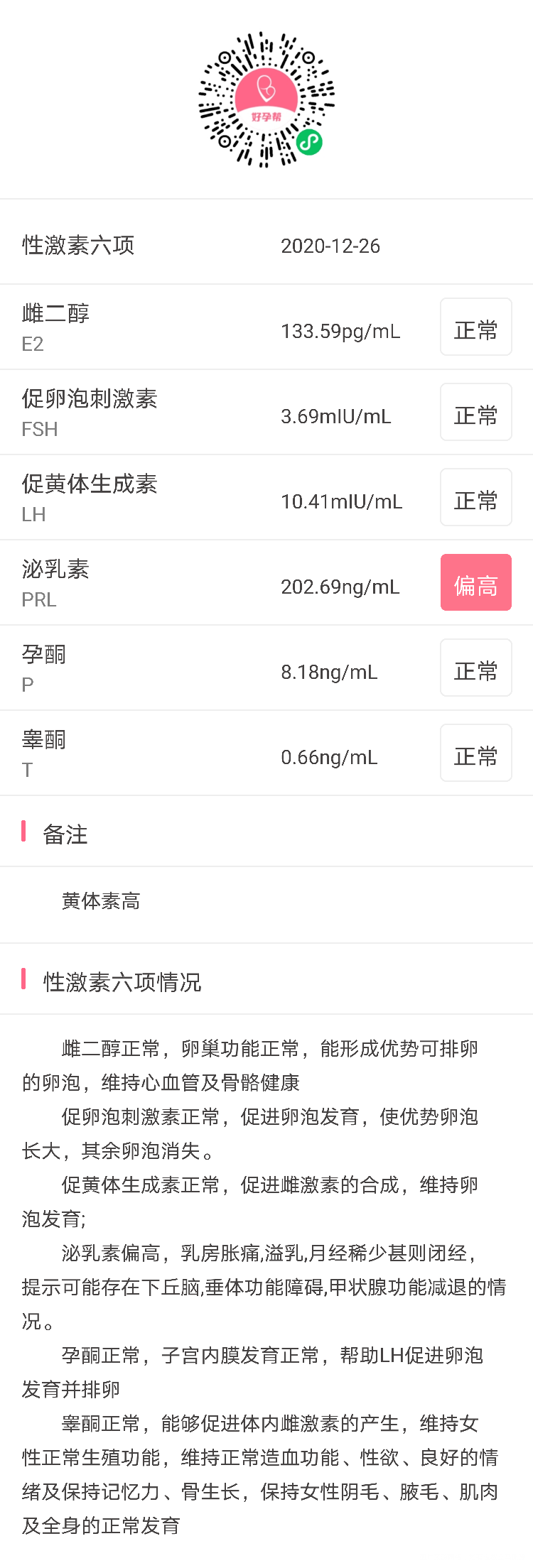Tap the pink marker beside 性激素六项情况

pos(25,979)
